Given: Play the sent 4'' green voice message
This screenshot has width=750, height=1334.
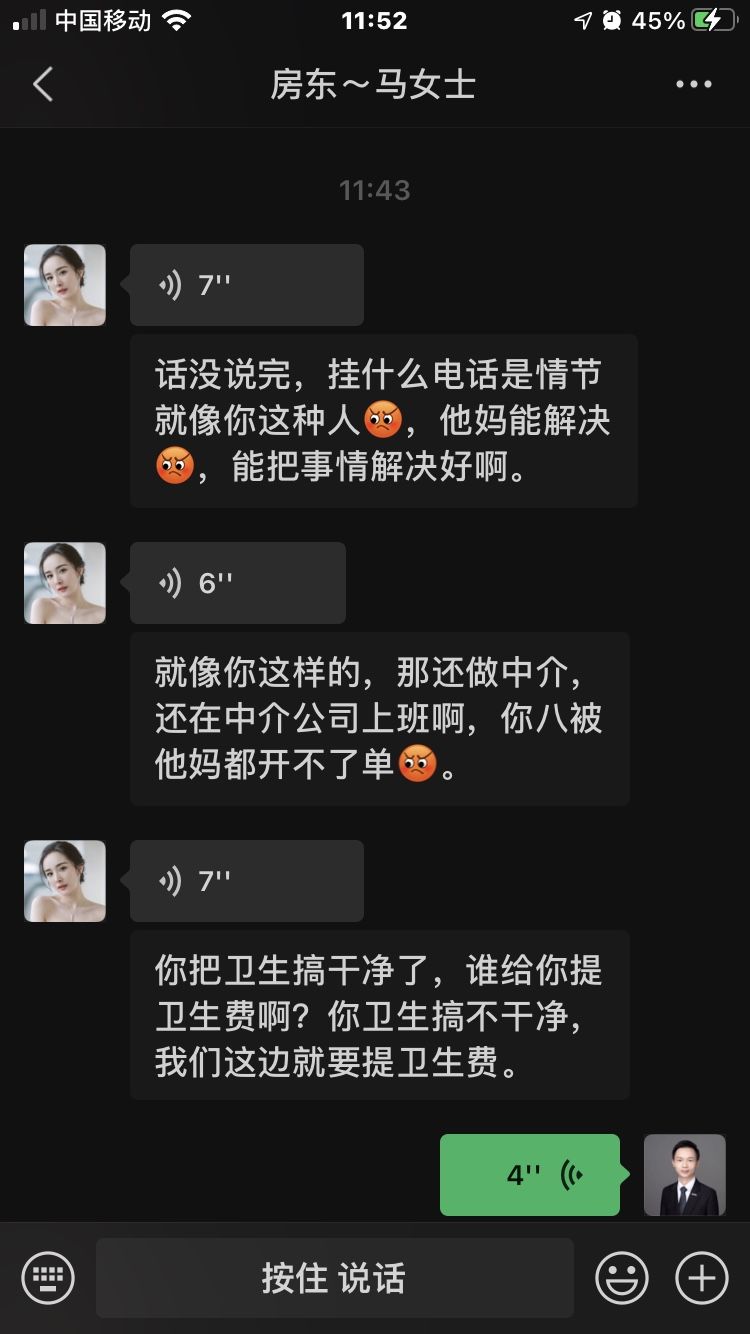Looking at the screenshot, I should click(529, 1175).
